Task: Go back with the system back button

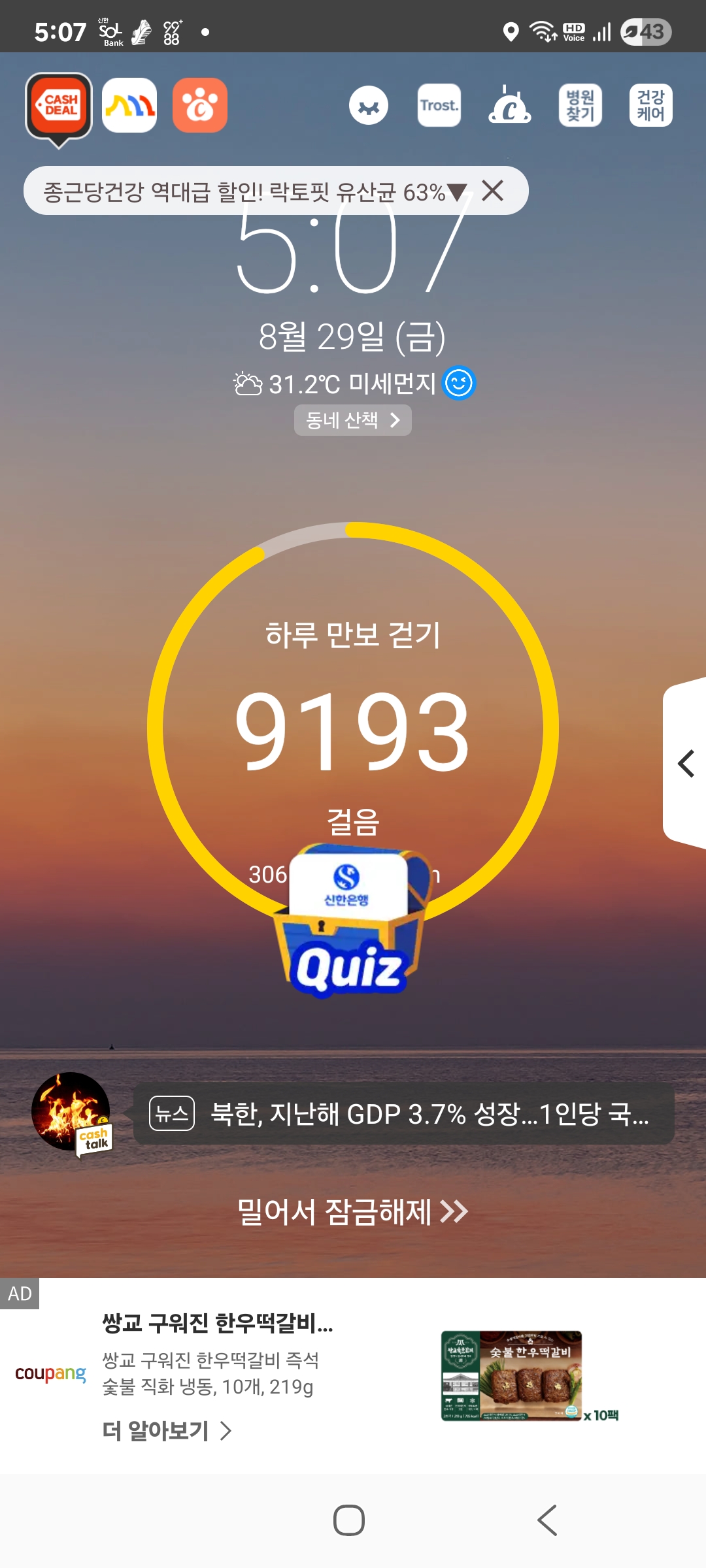Action: click(x=547, y=1520)
